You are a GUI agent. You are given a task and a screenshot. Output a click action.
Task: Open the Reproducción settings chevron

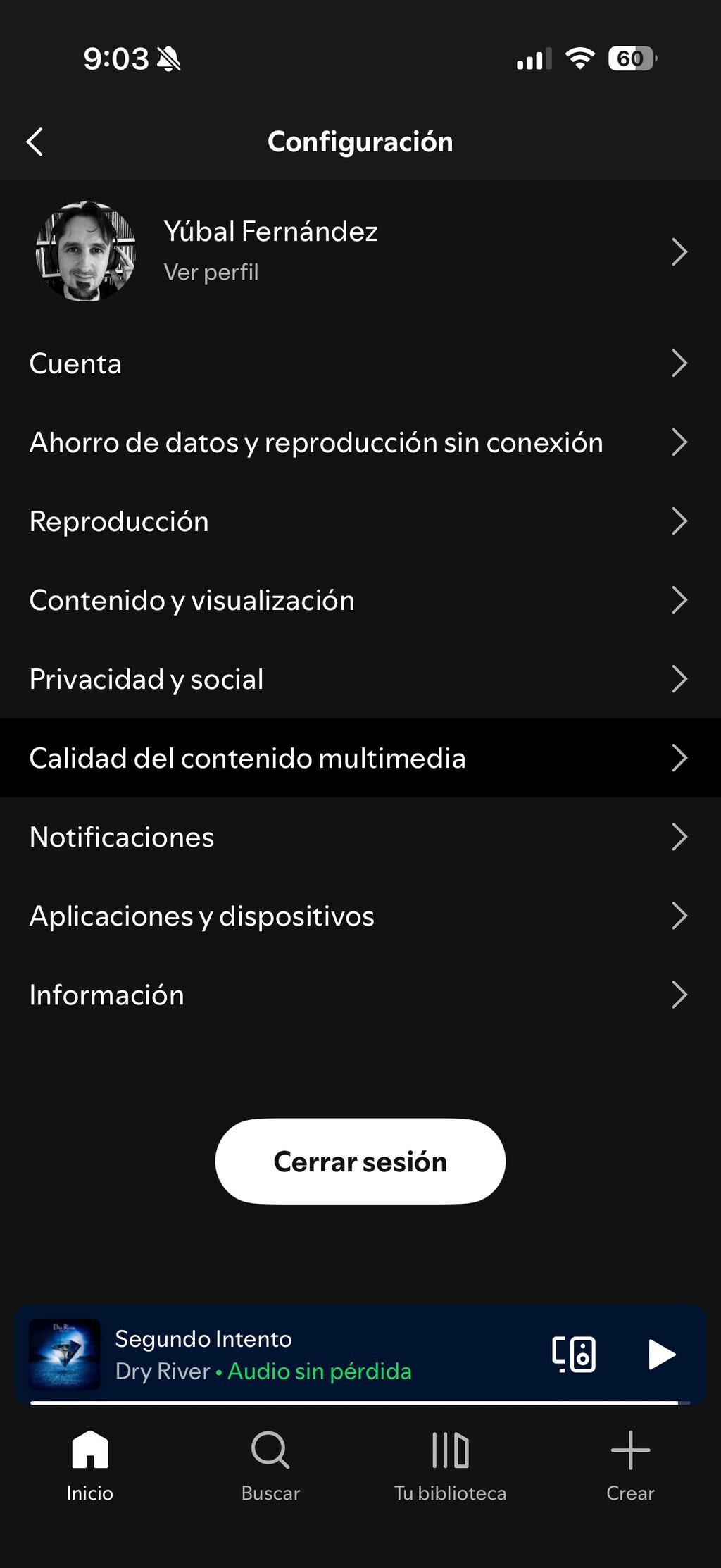pyautogui.click(x=680, y=521)
